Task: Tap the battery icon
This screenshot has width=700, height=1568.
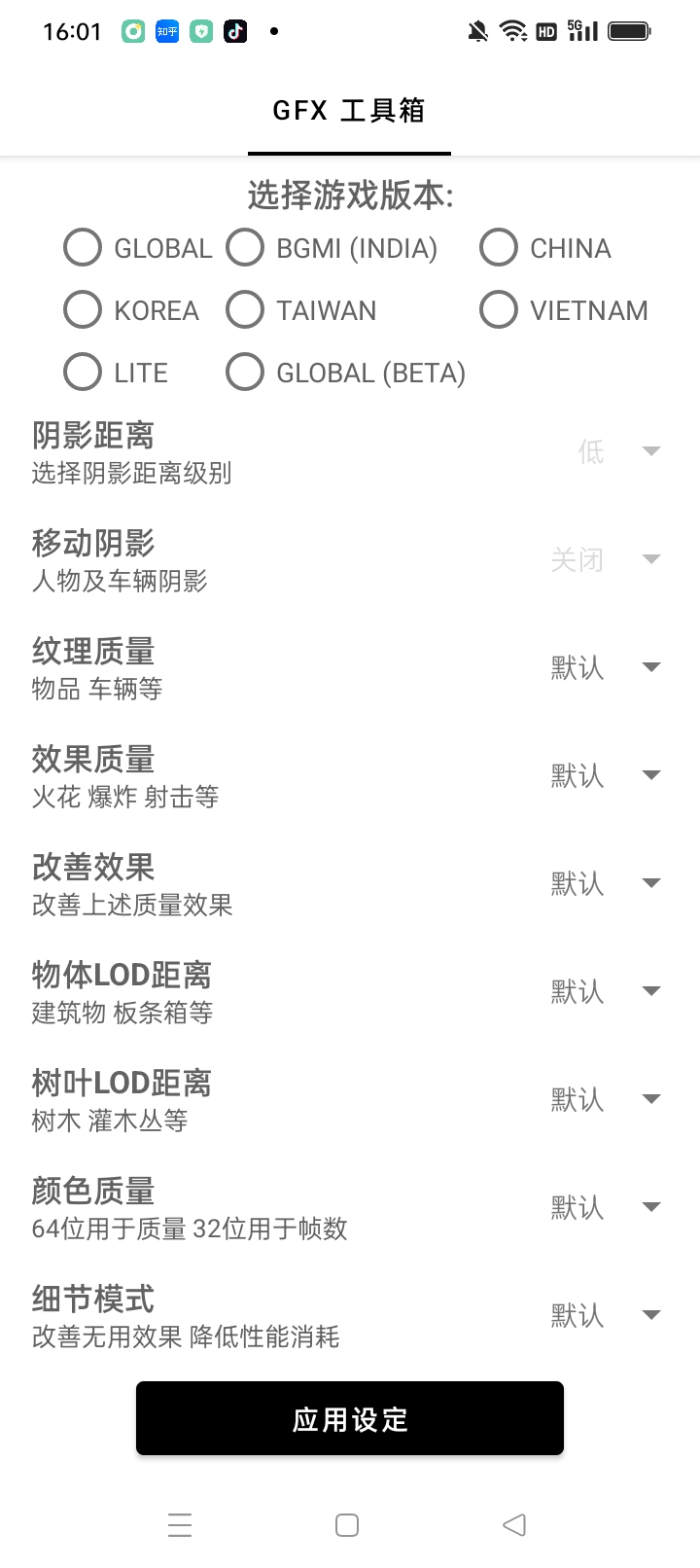Action: [629, 30]
